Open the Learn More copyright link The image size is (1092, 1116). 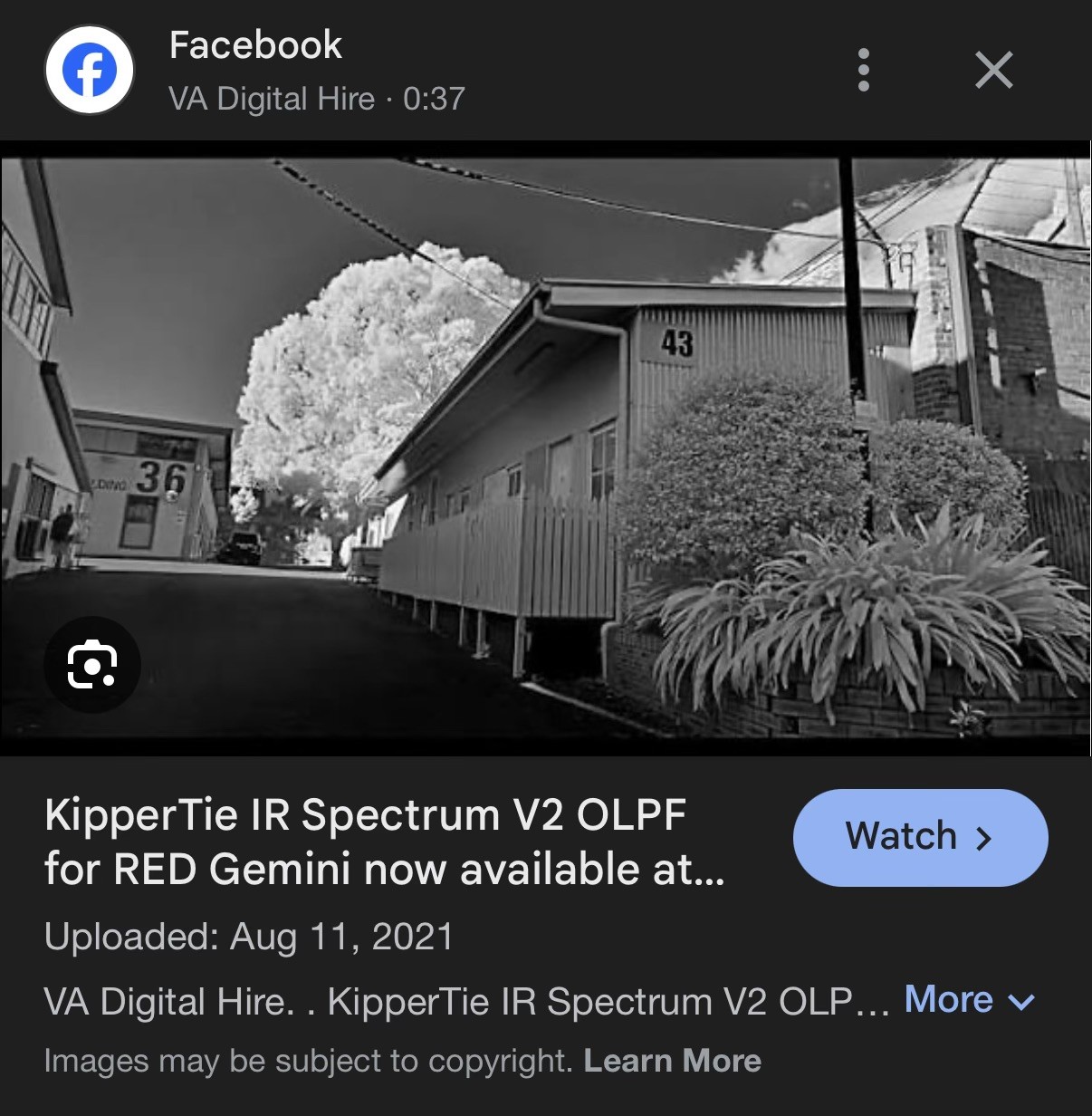click(672, 1061)
